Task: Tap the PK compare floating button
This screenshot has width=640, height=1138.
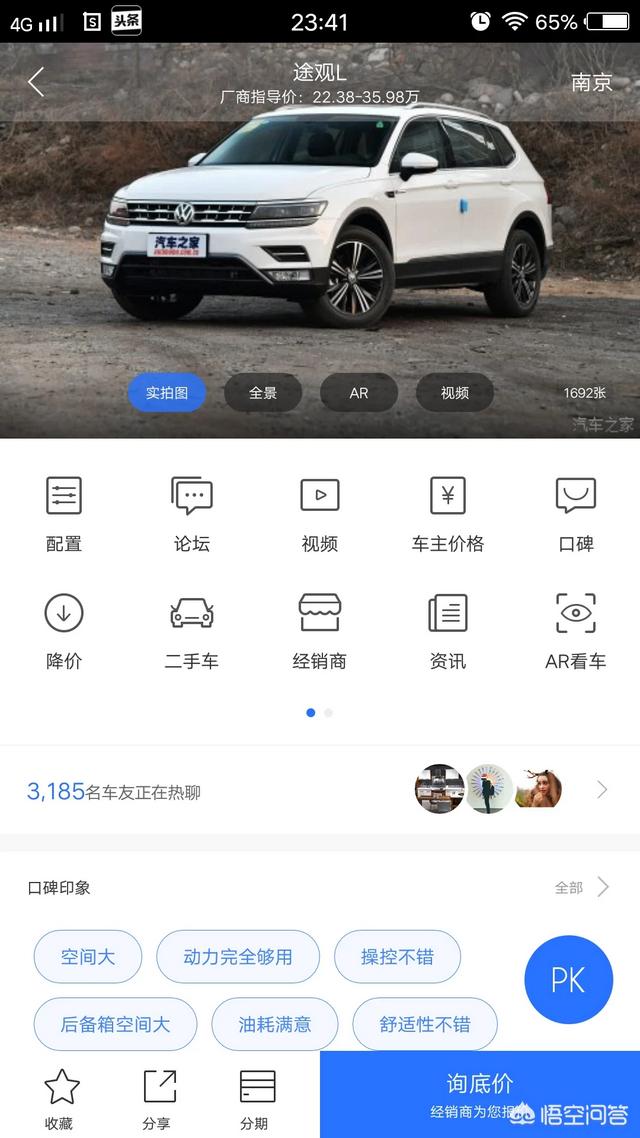Action: (x=568, y=980)
